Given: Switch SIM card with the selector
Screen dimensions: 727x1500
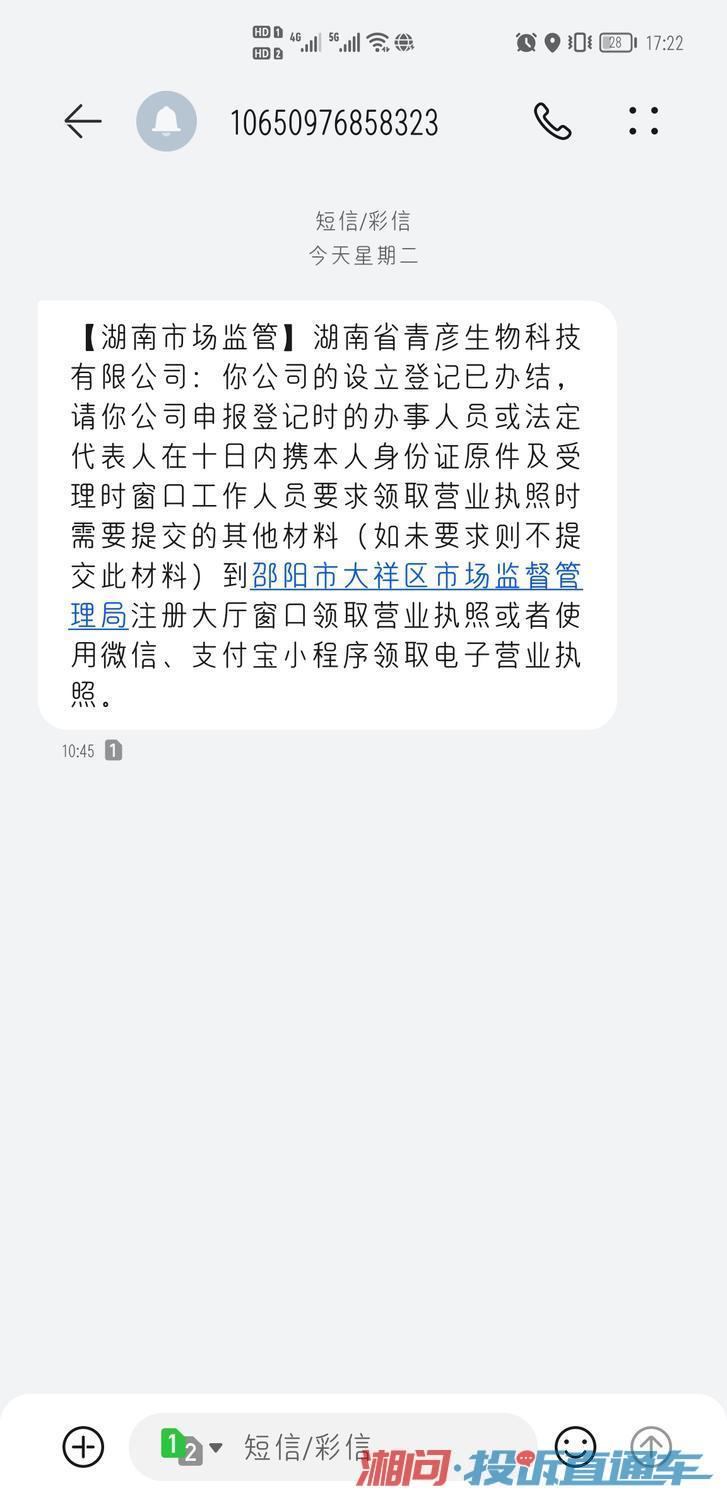Looking at the screenshot, I should coord(192,1447).
